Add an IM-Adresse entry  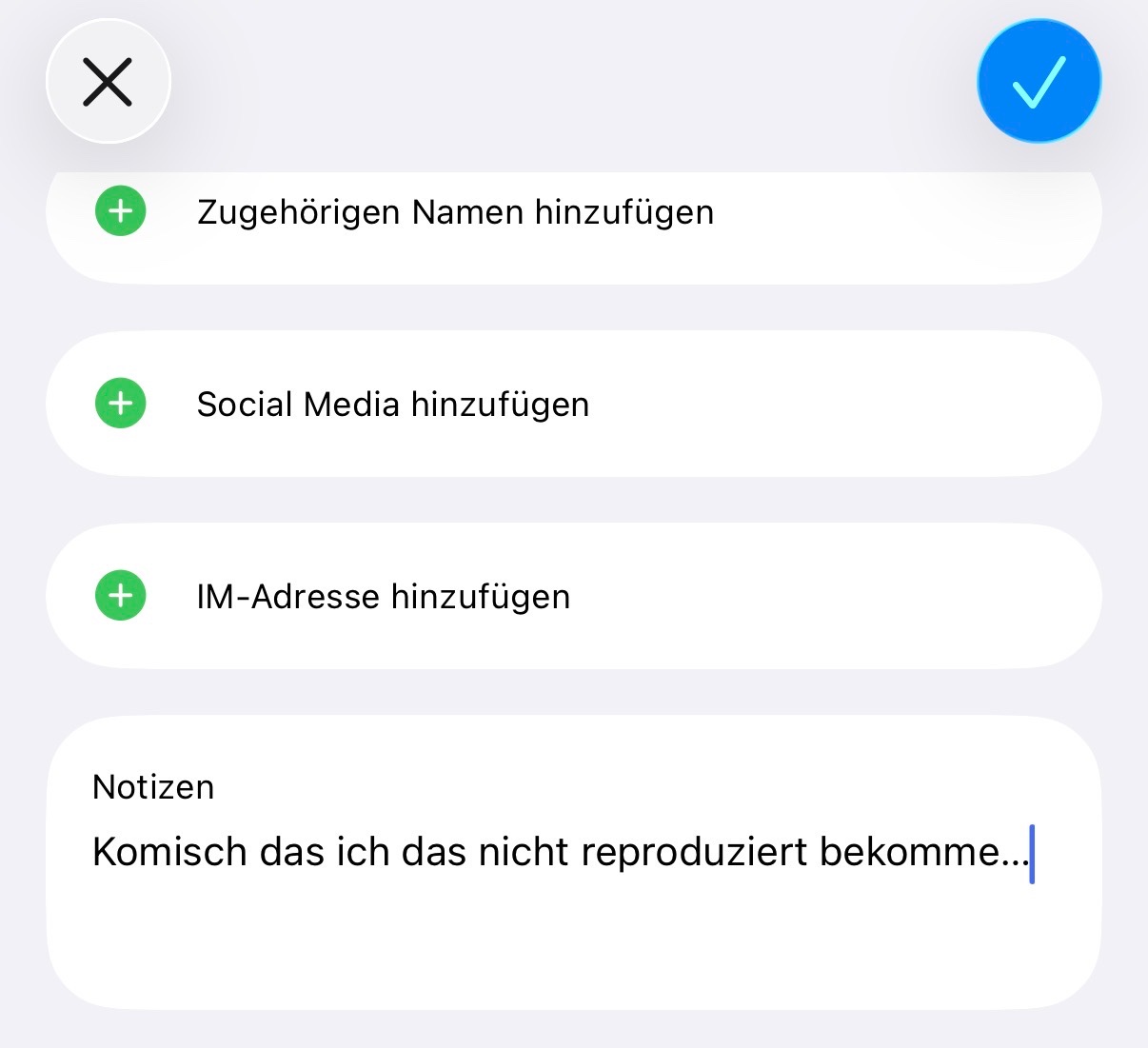click(x=384, y=597)
